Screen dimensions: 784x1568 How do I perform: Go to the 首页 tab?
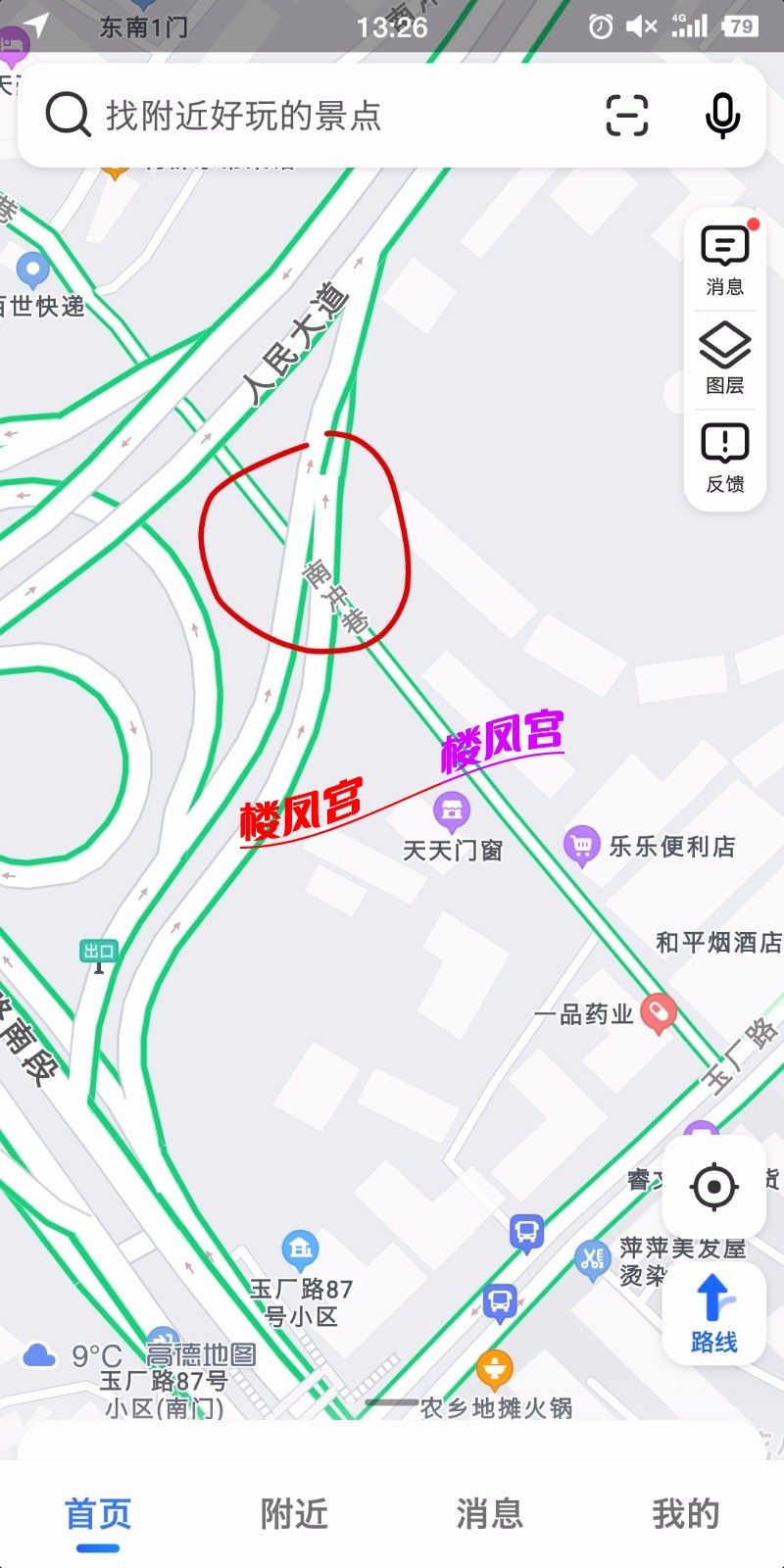pyautogui.click(x=98, y=1517)
